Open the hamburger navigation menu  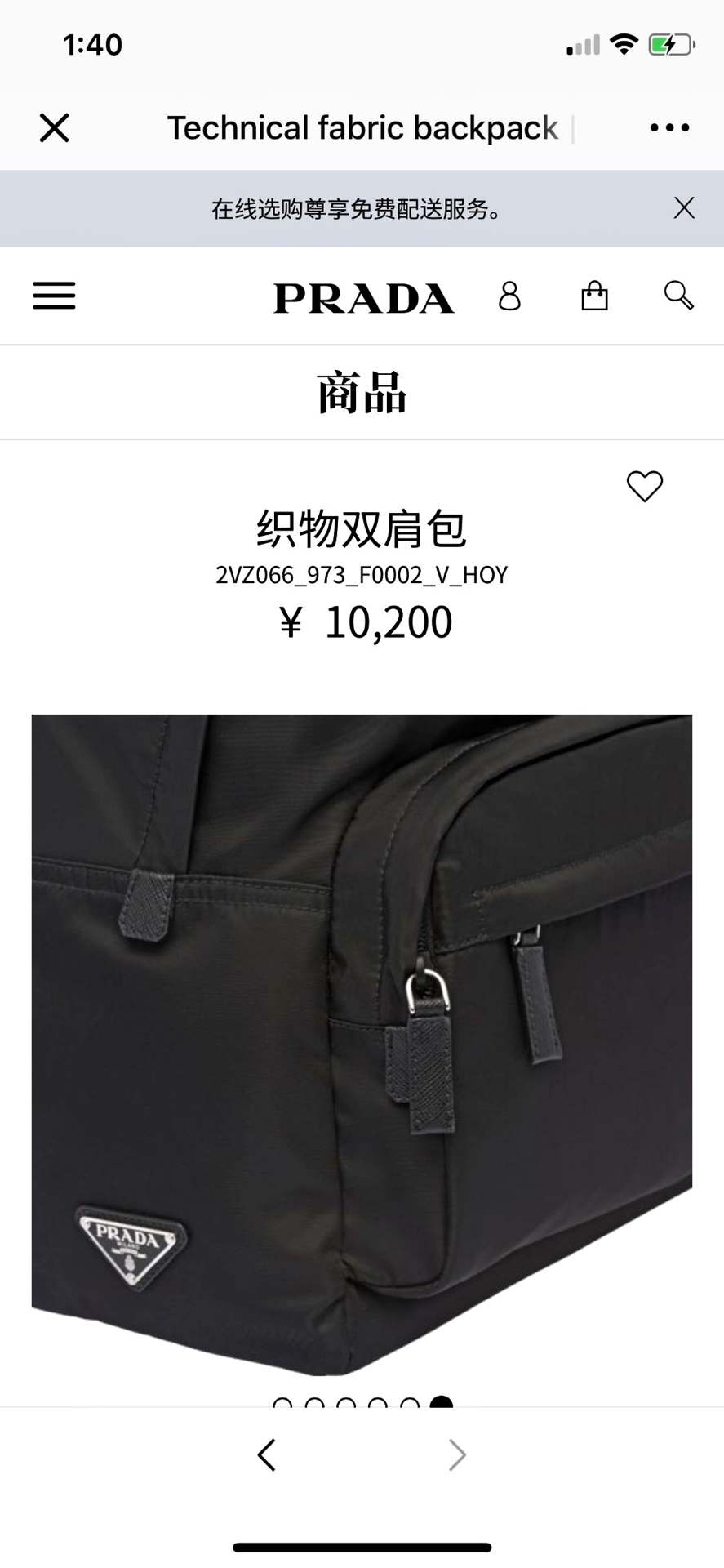coord(54,296)
